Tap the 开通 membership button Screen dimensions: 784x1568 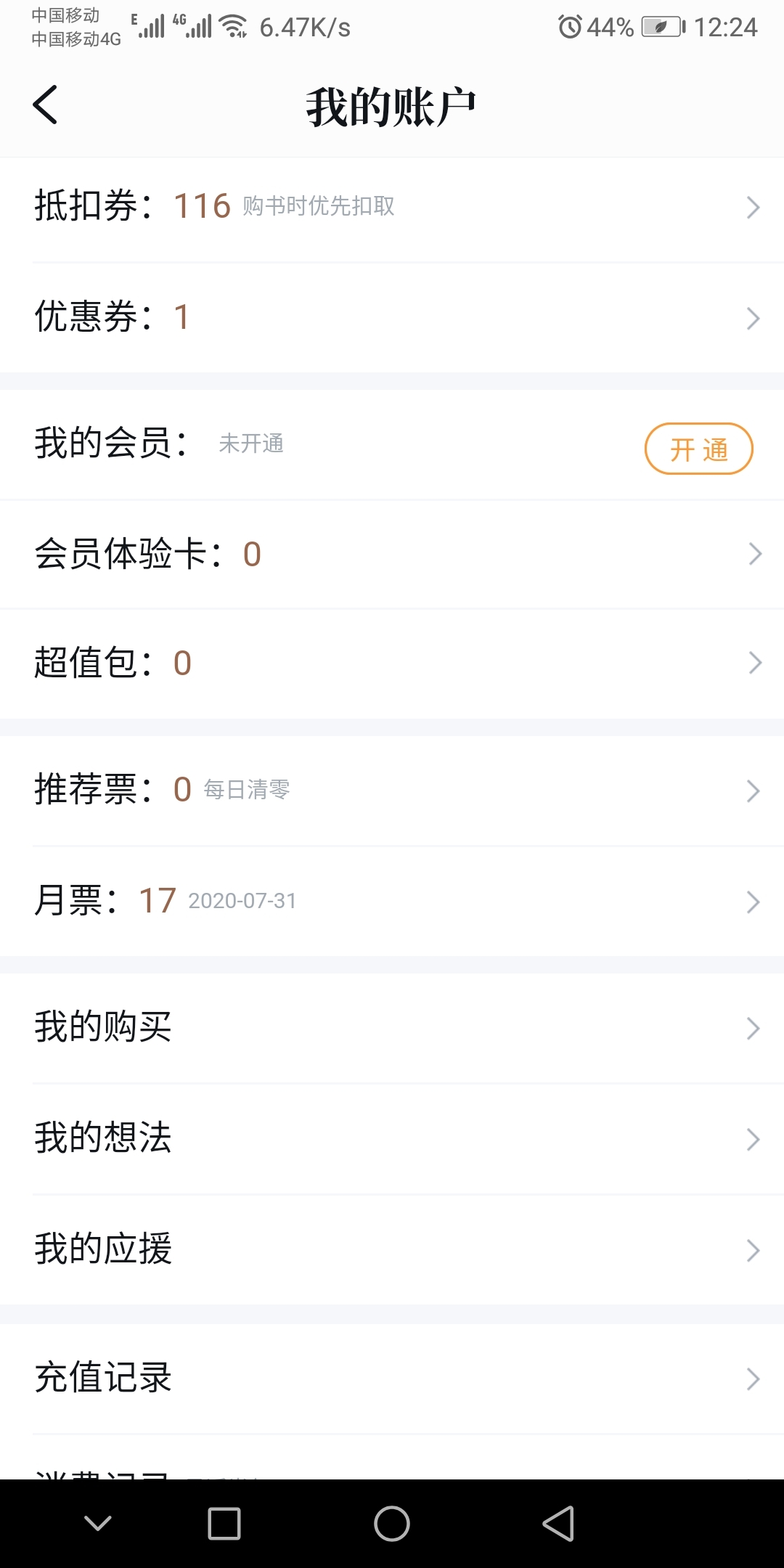pyautogui.click(x=698, y=449)
